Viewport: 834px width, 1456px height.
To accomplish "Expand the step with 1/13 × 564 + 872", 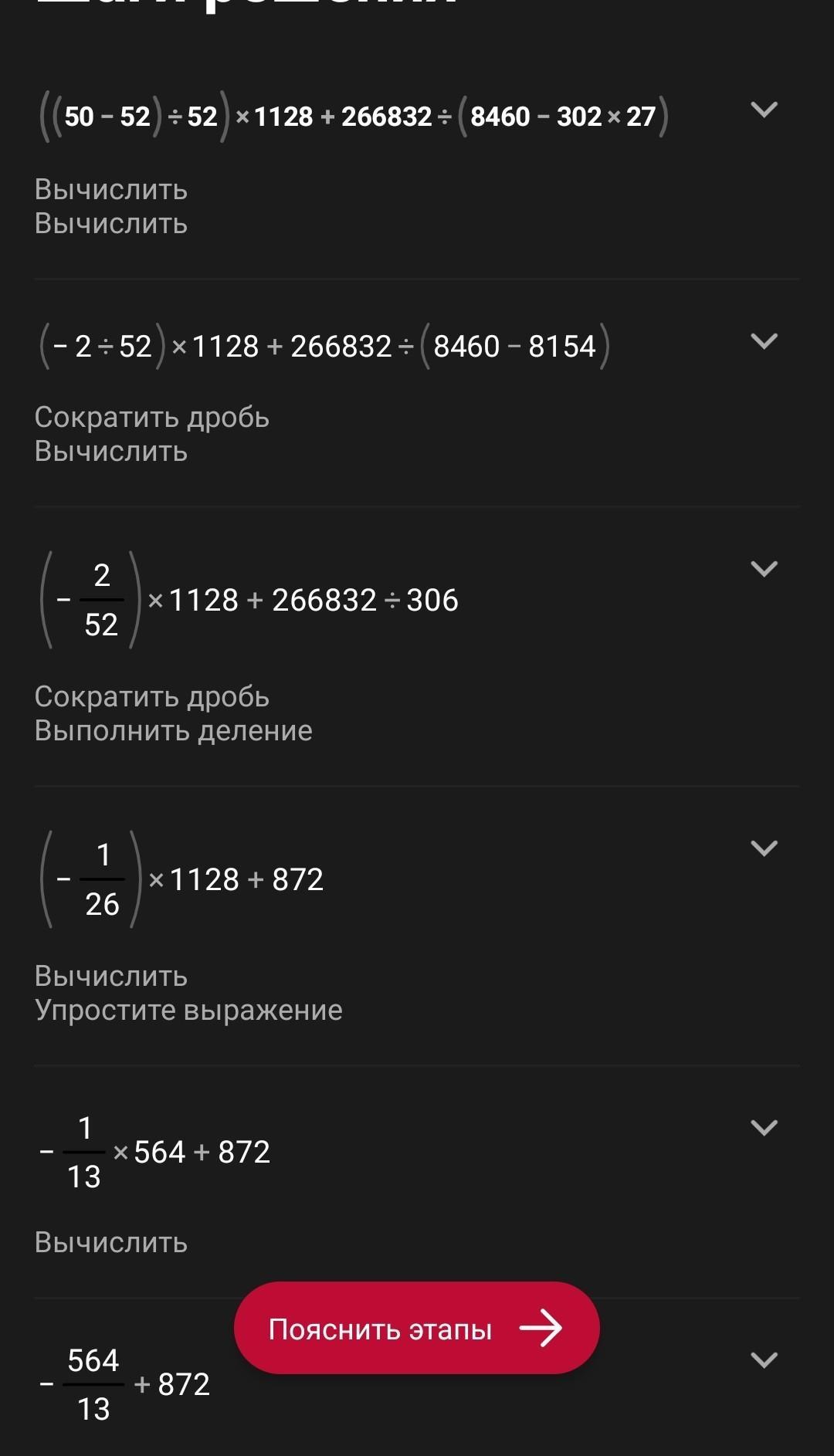I will (x=764, y=1128).
